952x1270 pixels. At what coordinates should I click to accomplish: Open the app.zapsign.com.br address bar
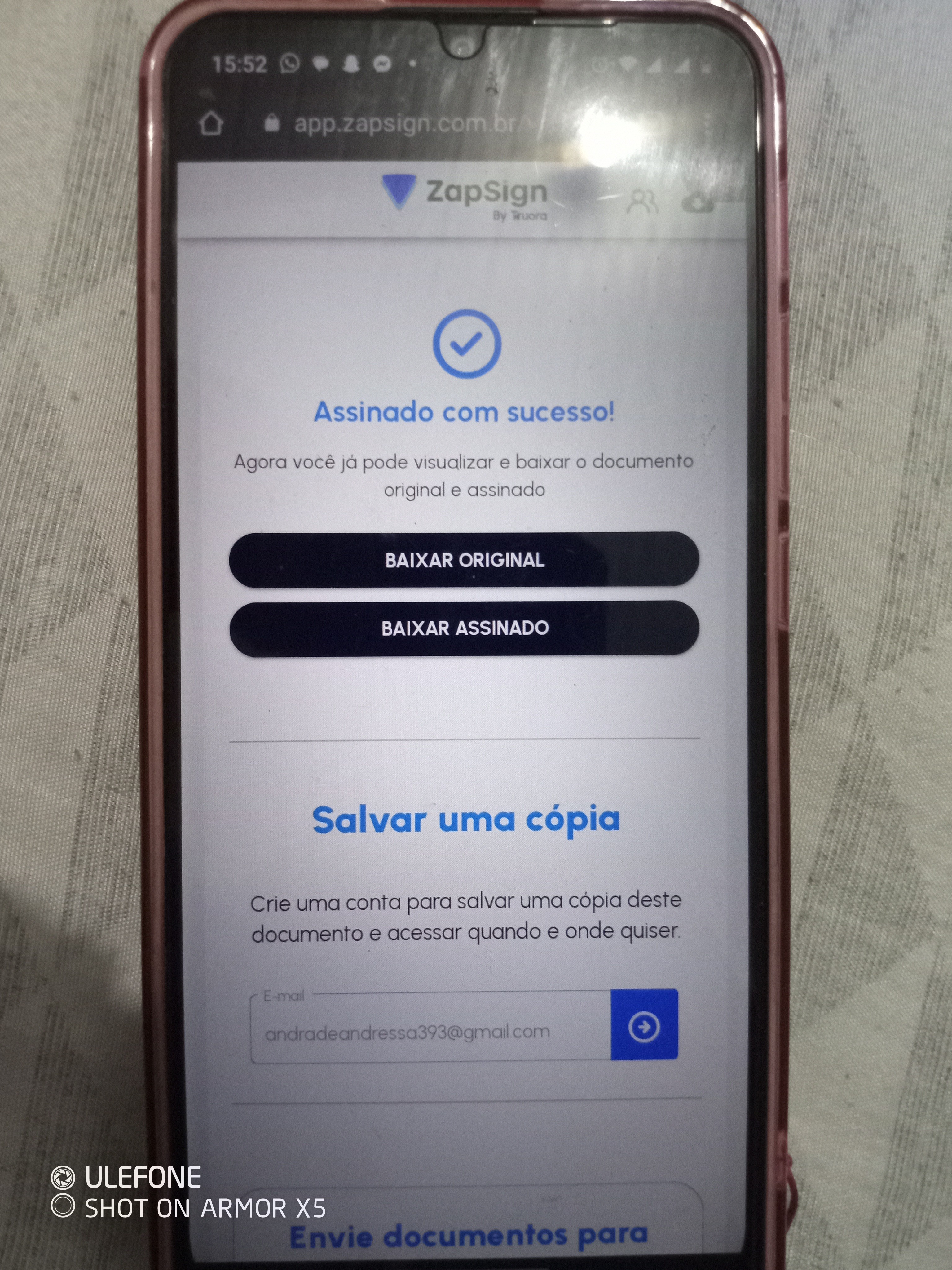click(x=404, y=123)
